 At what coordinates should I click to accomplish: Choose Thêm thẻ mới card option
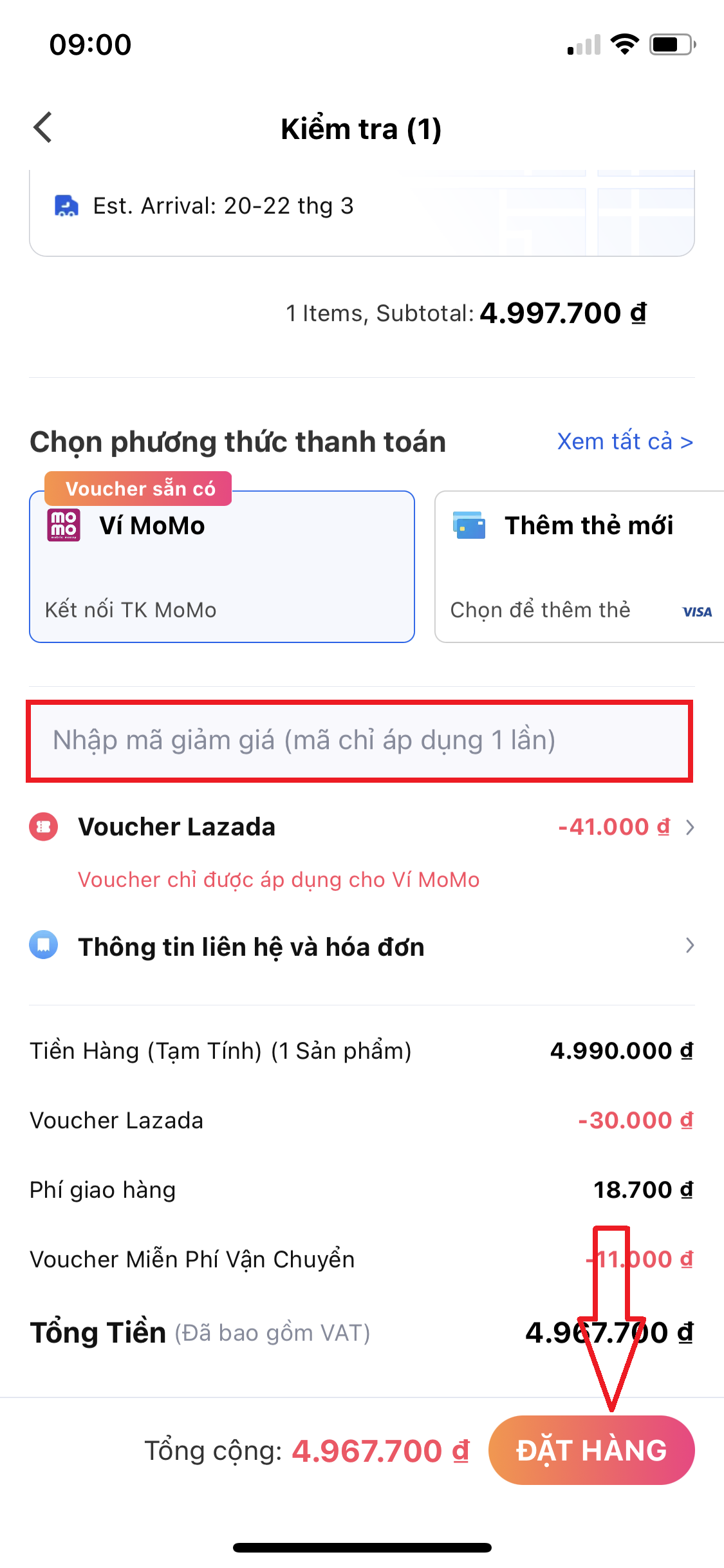pos(579,566)
